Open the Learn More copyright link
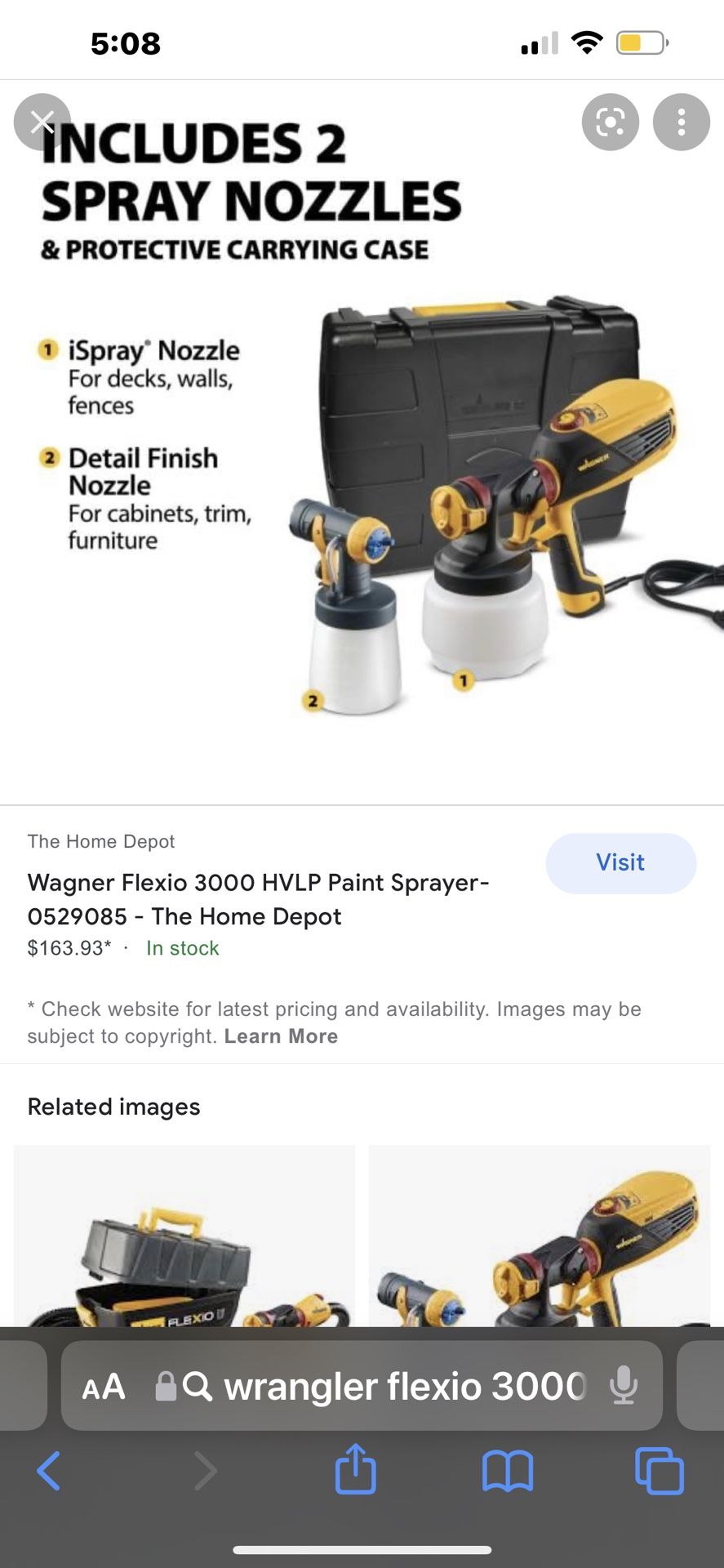The height and width of the screenshot is (1568, 724). (x=281, y=1036)
